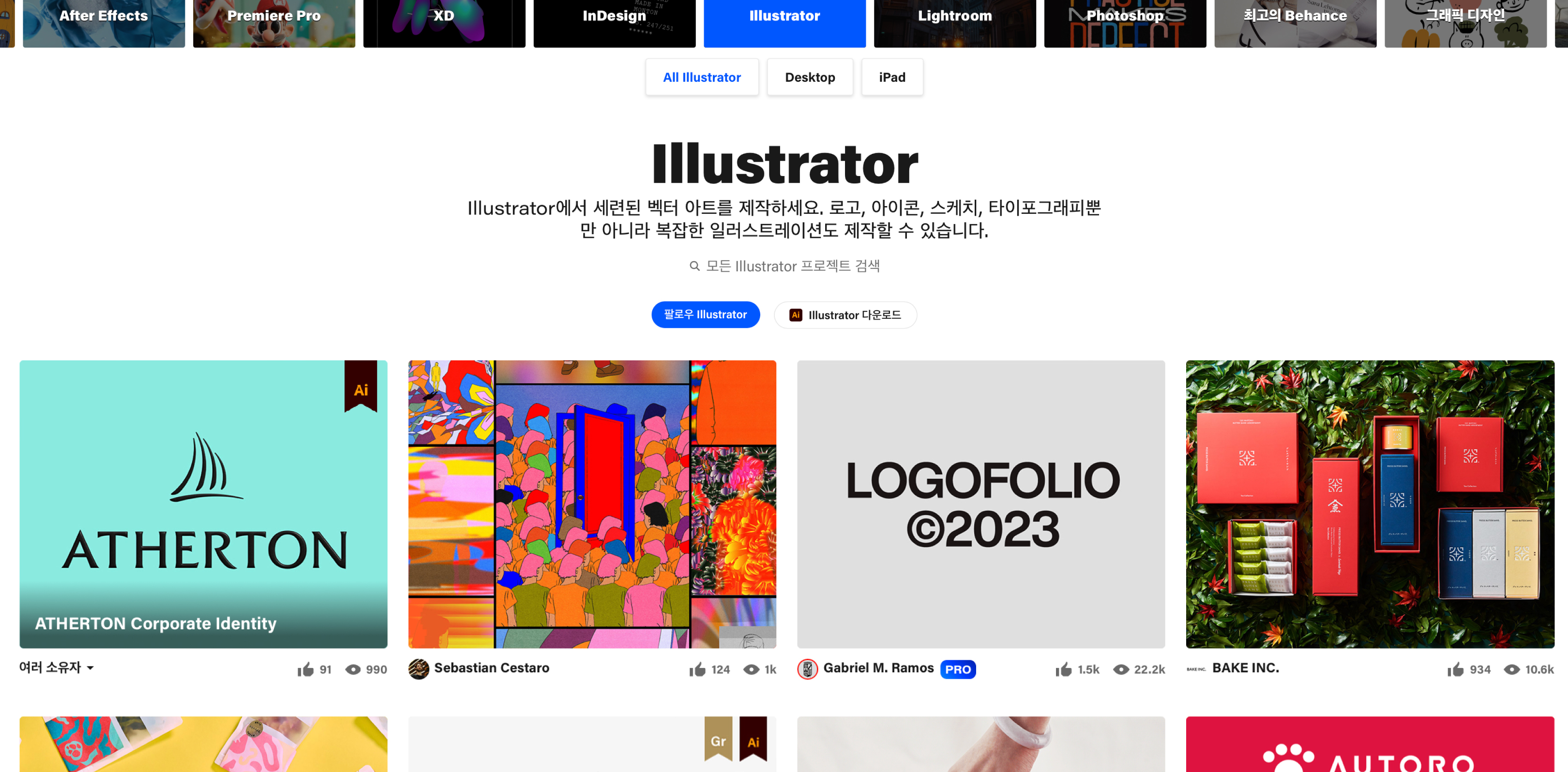Filter projects by iPad
Viewport: 1568px width, 772px height.
(x=892, y=77)
